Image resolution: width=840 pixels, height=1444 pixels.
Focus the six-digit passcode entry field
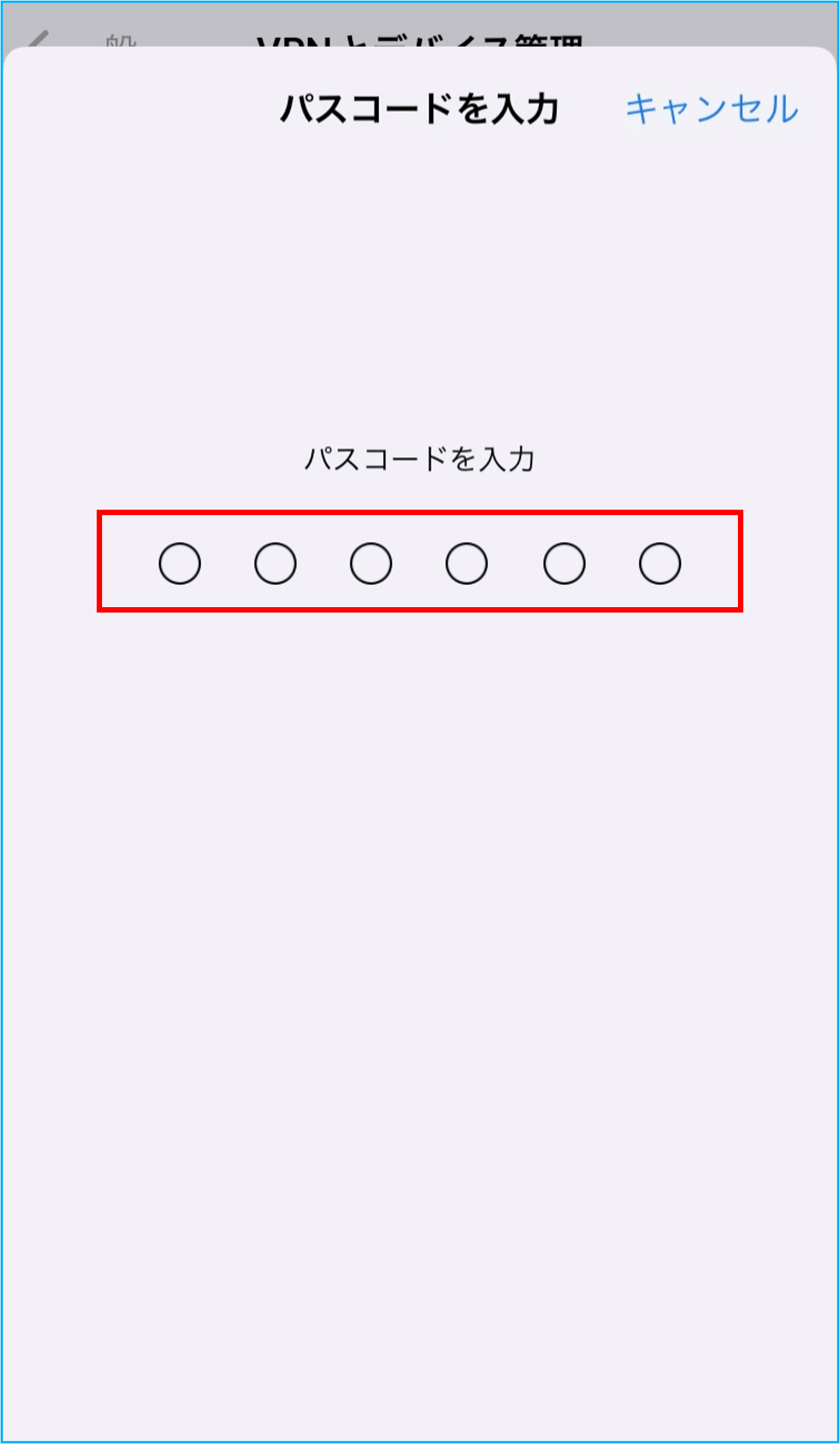419,562
